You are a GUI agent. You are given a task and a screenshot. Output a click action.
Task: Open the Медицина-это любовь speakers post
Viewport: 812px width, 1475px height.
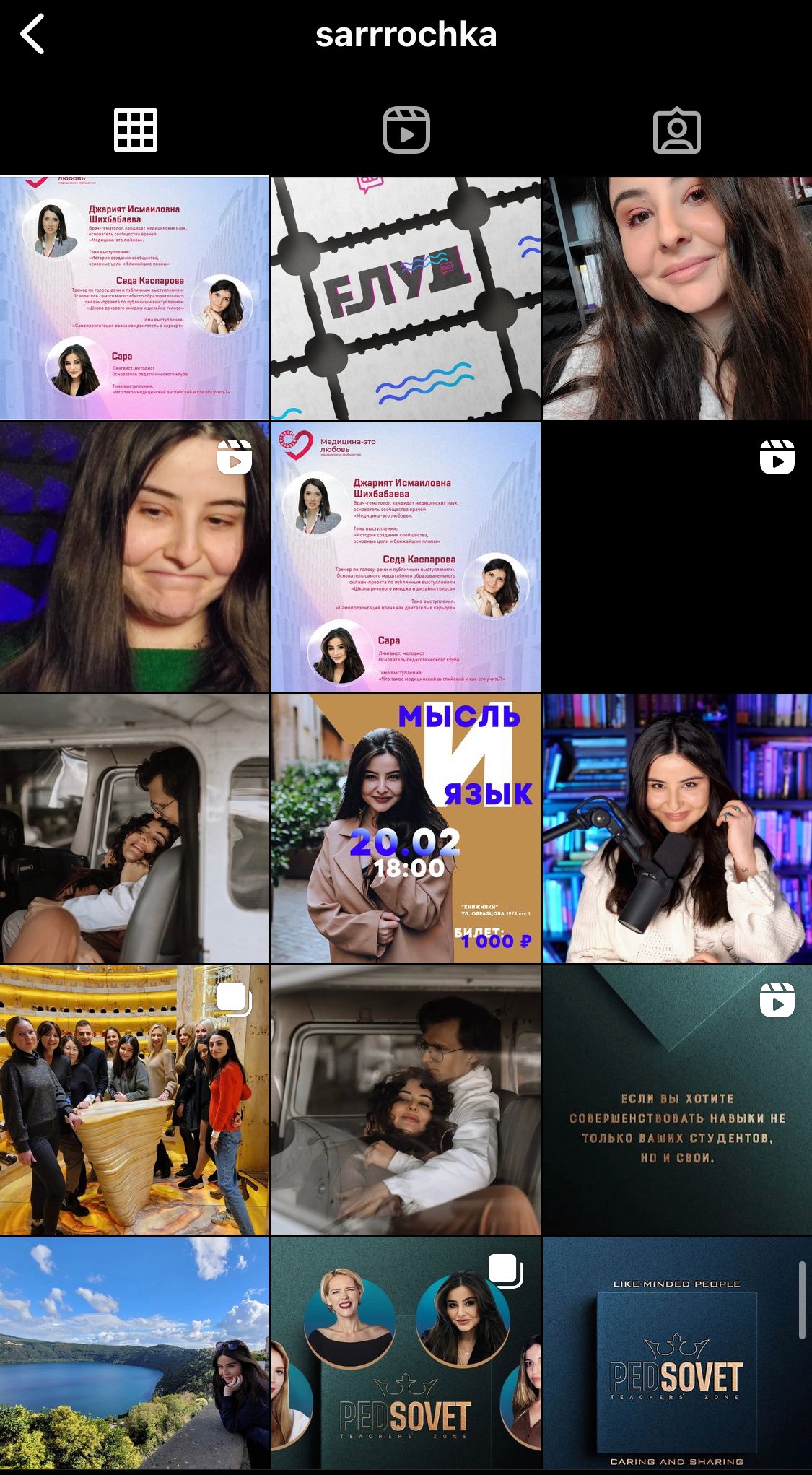(x=406, y=557)
